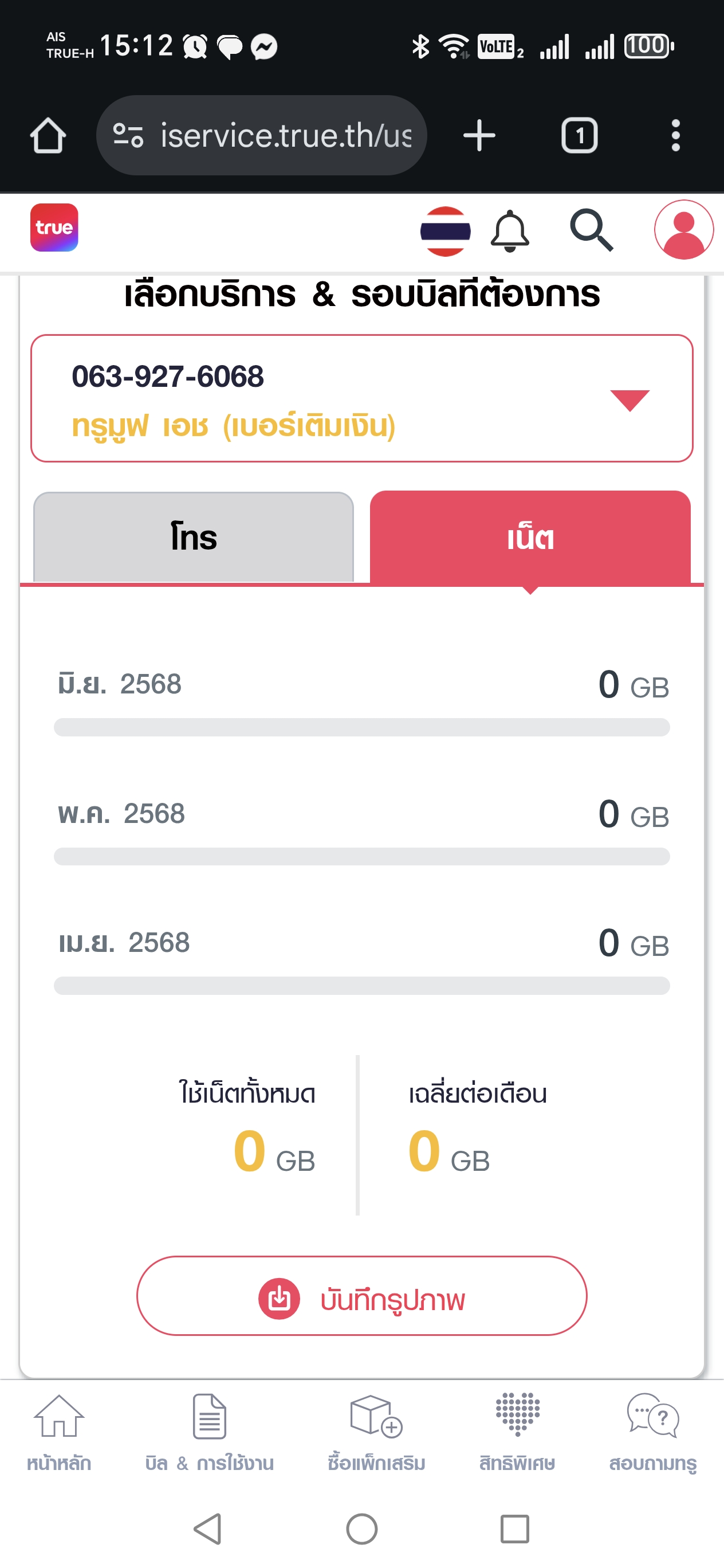Open the search magnifier icon

(591, 230)
